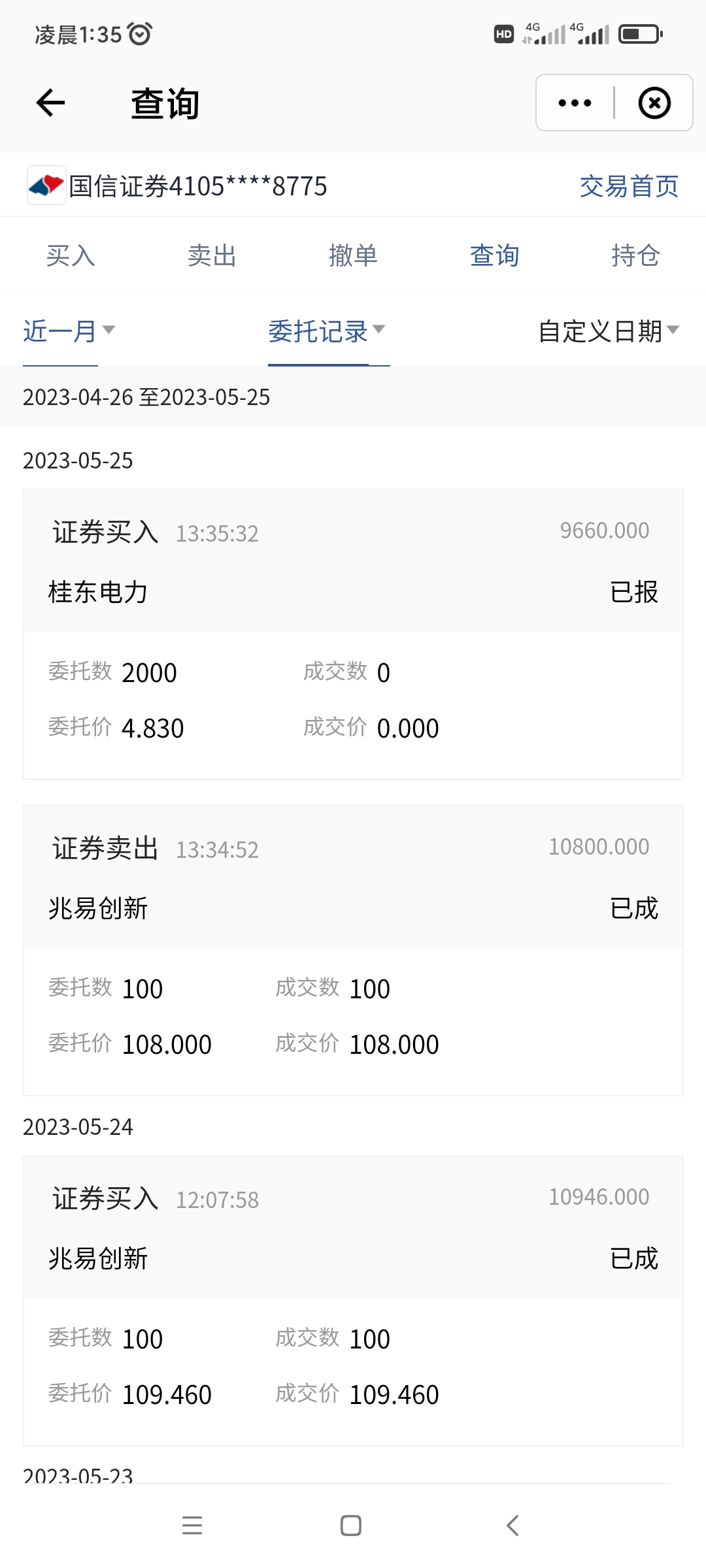706x1568 pixels.
Task: Open the 交易首页 link
Action: click(x=629, y=186)
